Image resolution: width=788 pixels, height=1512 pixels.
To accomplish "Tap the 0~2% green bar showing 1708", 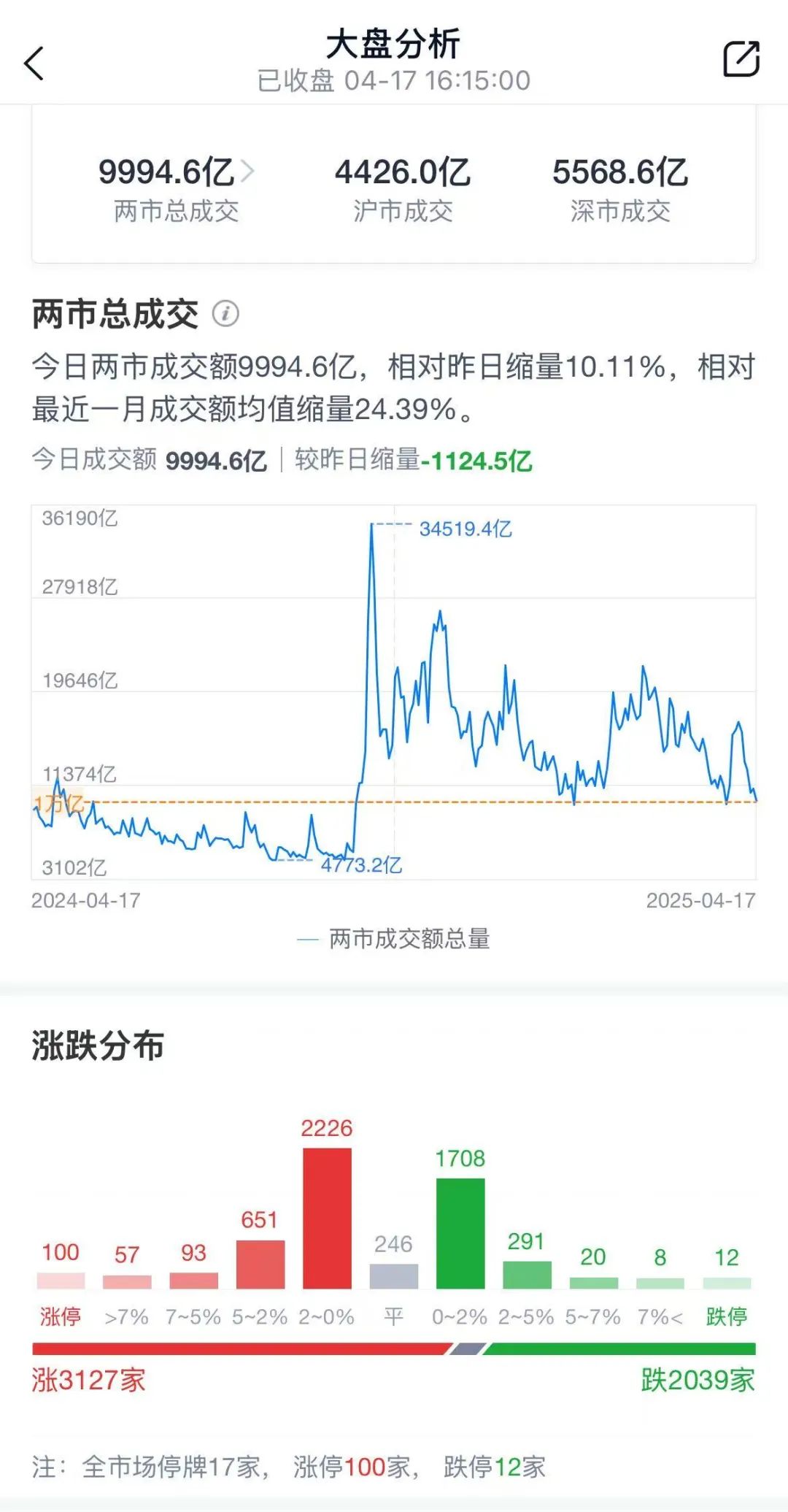I will pyautogui.click(x=460, y=1234).
